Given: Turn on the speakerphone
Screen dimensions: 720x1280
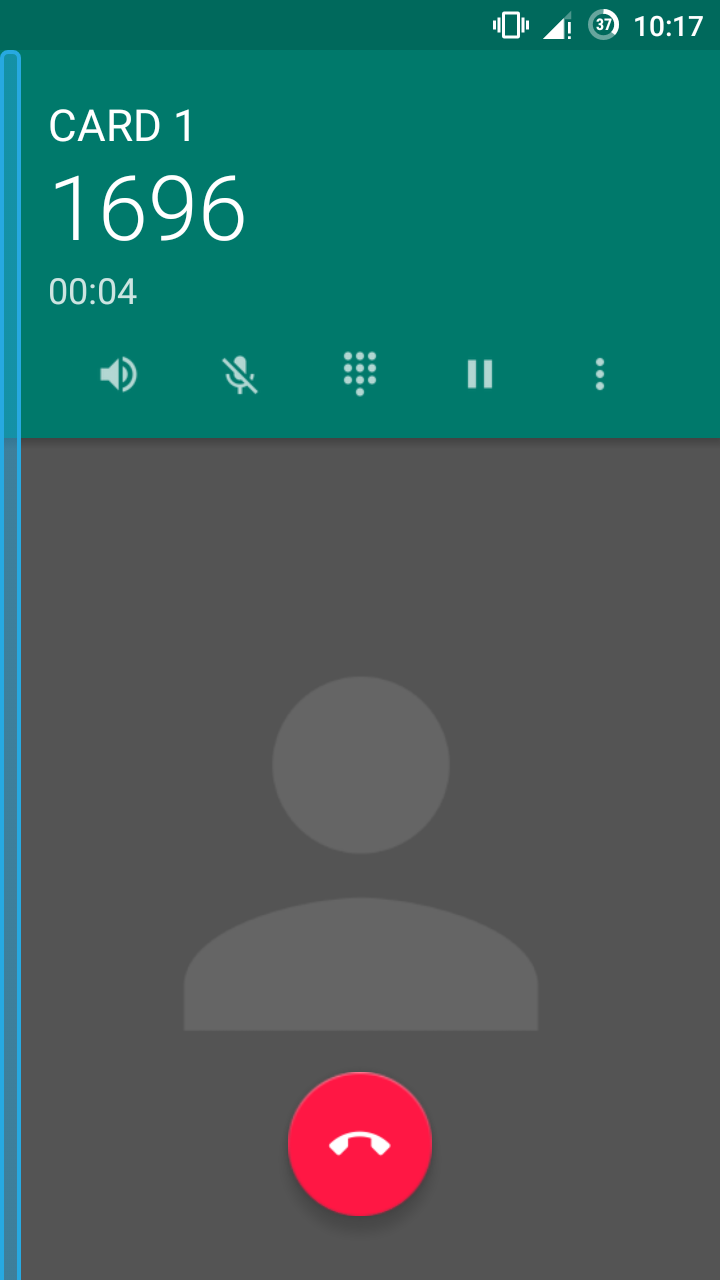Looking at the screenshot, I should click(119, 375).
